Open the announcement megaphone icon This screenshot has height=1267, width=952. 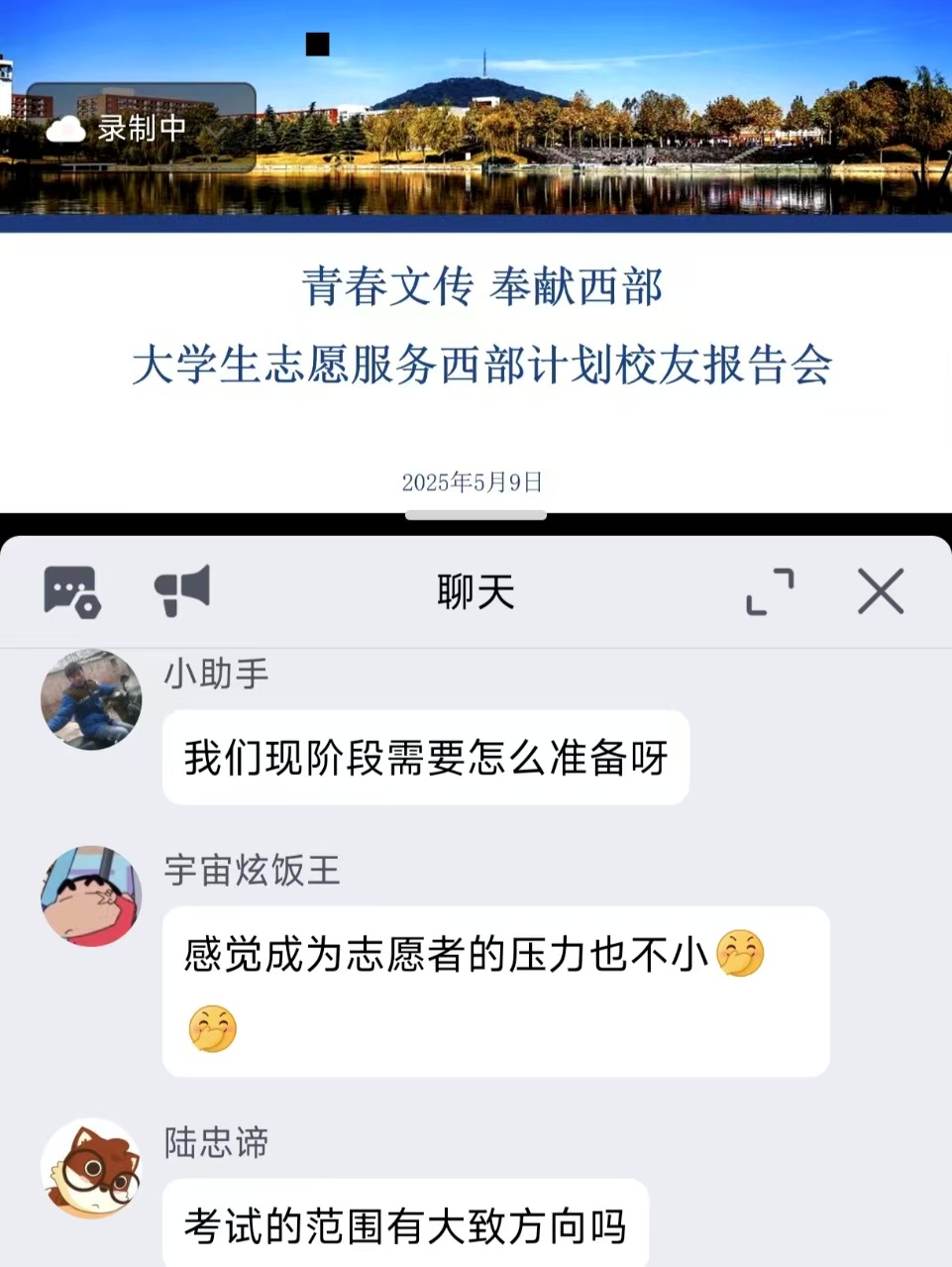point(182,590)
